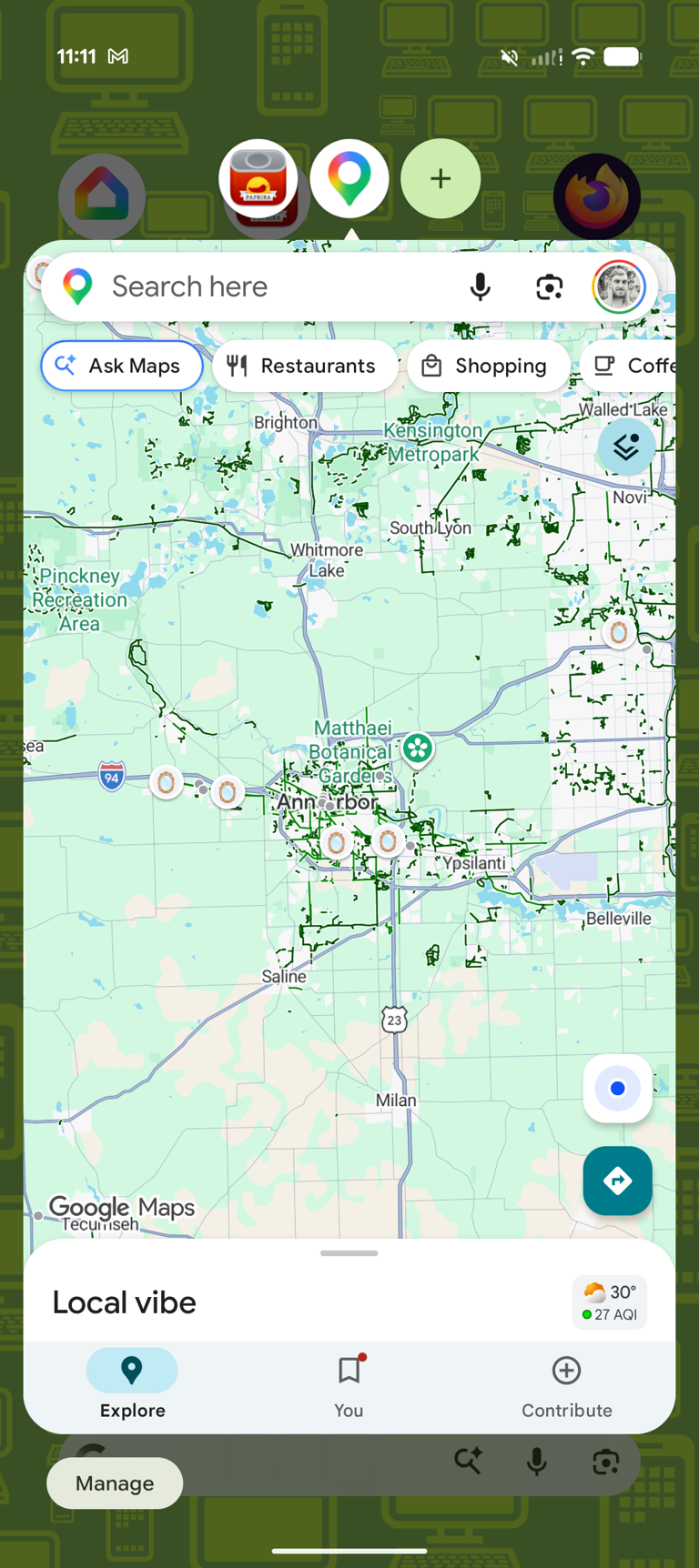
Task: Select the Explore tab
Action: pos(132,1387)
